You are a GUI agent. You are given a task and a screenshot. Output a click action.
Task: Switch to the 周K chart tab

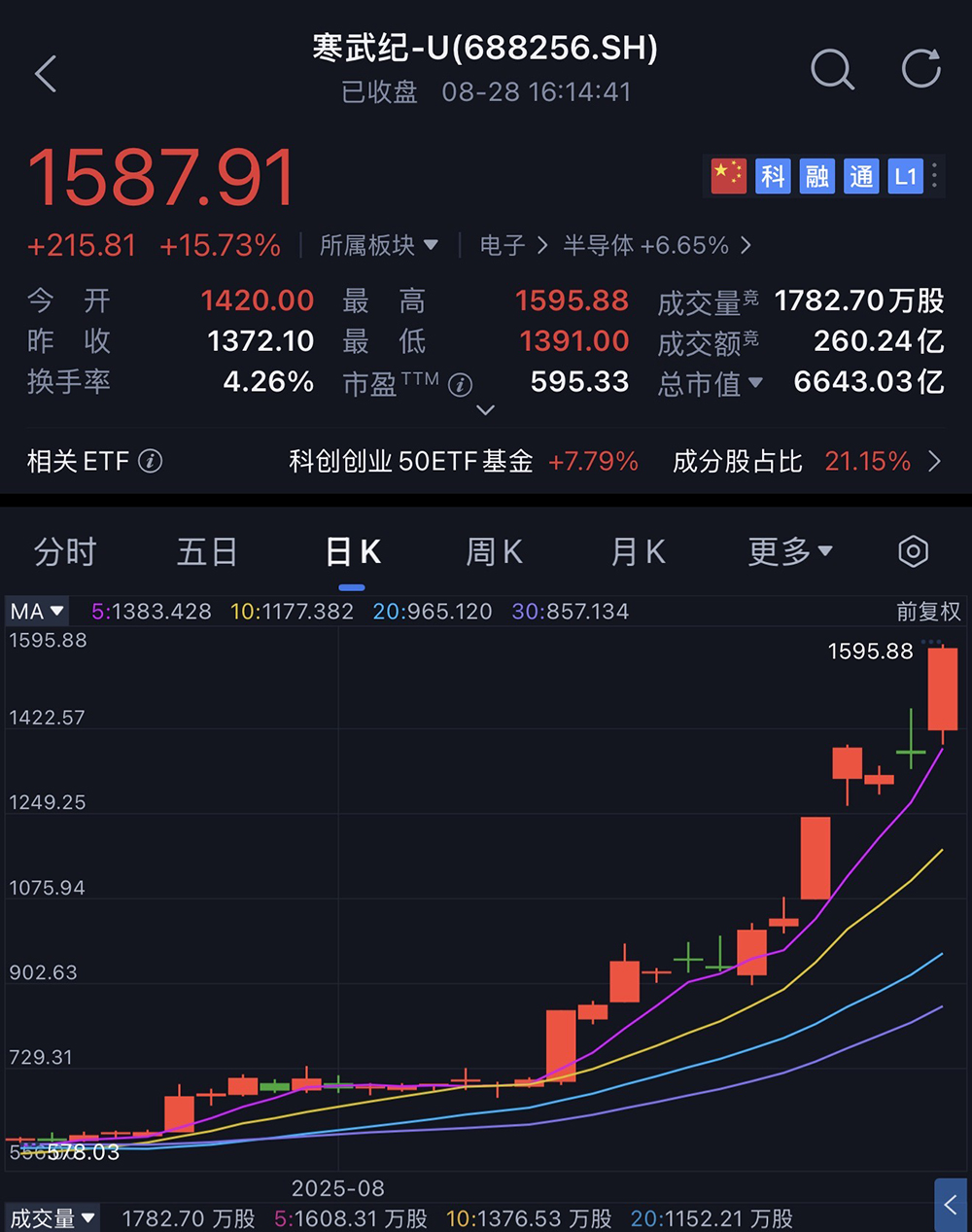coord(494,552)
